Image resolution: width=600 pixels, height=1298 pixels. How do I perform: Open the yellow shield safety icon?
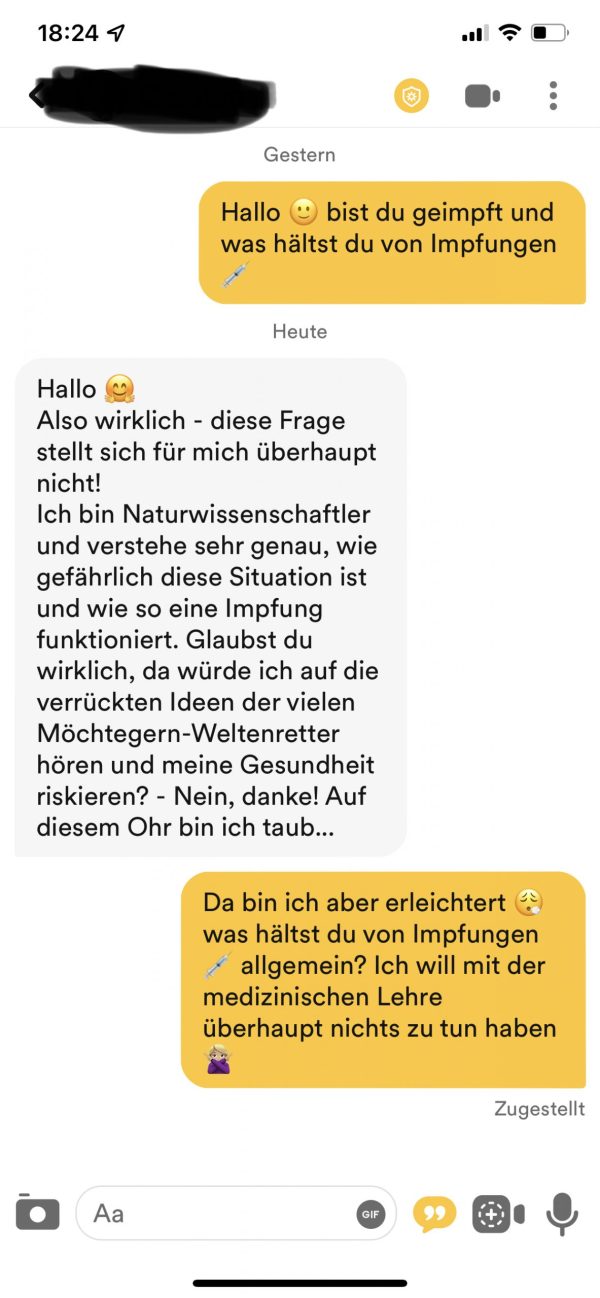point(410,96)
